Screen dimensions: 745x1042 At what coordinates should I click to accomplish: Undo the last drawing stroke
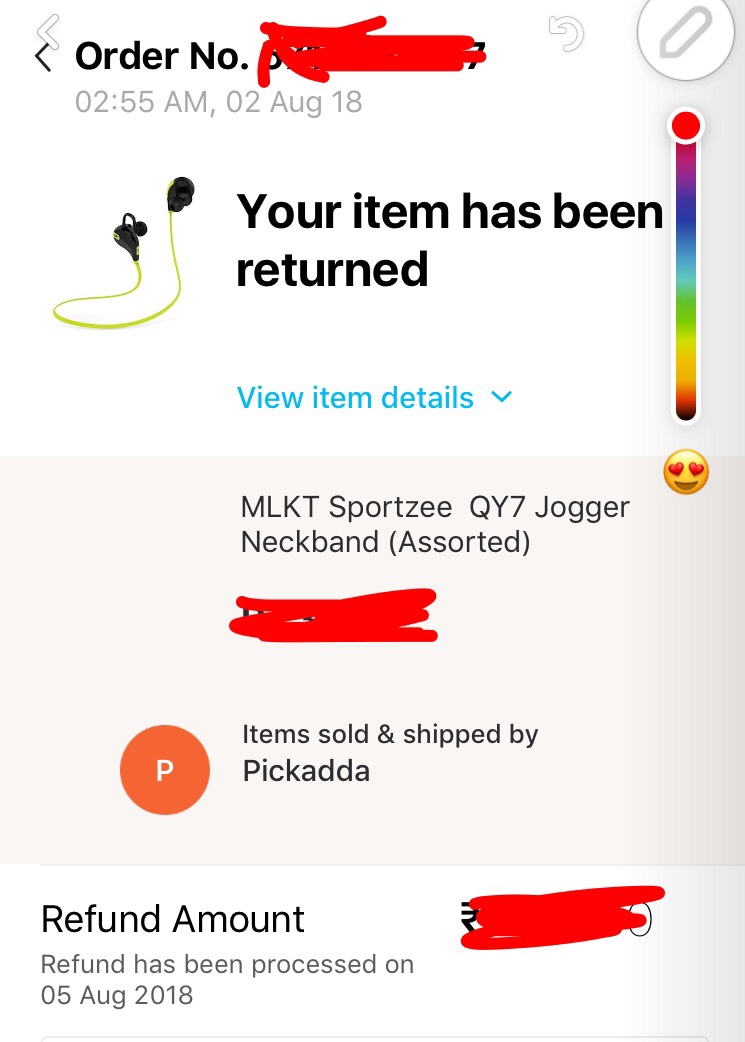[567, 33]
